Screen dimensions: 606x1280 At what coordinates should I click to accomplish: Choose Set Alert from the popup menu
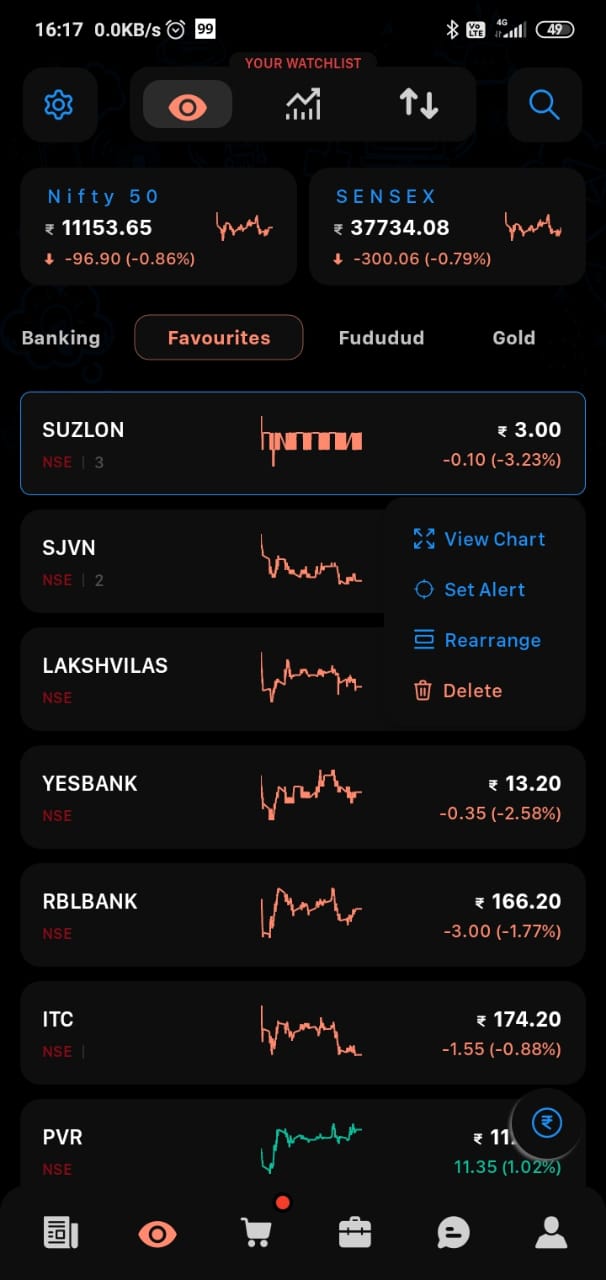point(469,589)
